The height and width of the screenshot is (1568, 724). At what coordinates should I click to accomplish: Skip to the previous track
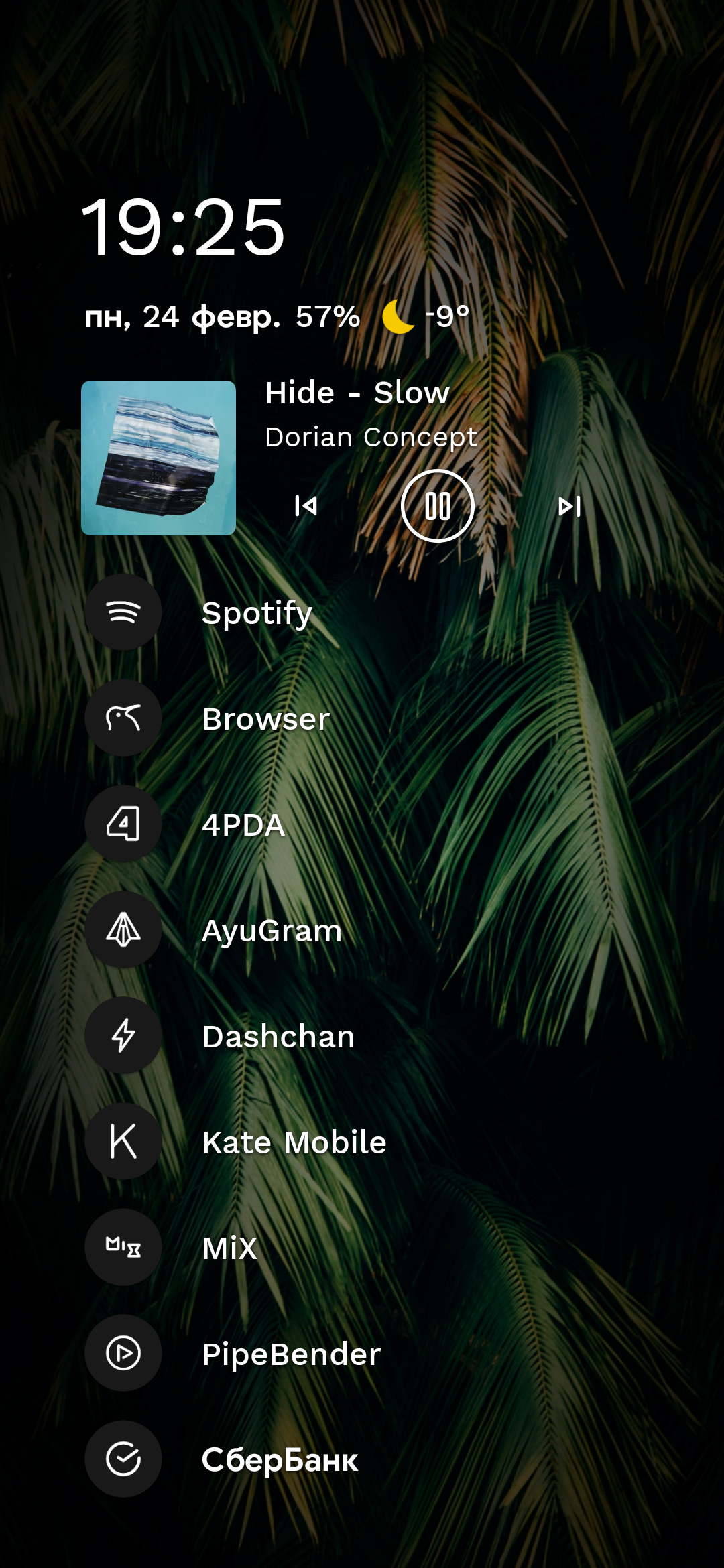pyautogui.click(x=306, y=506)
